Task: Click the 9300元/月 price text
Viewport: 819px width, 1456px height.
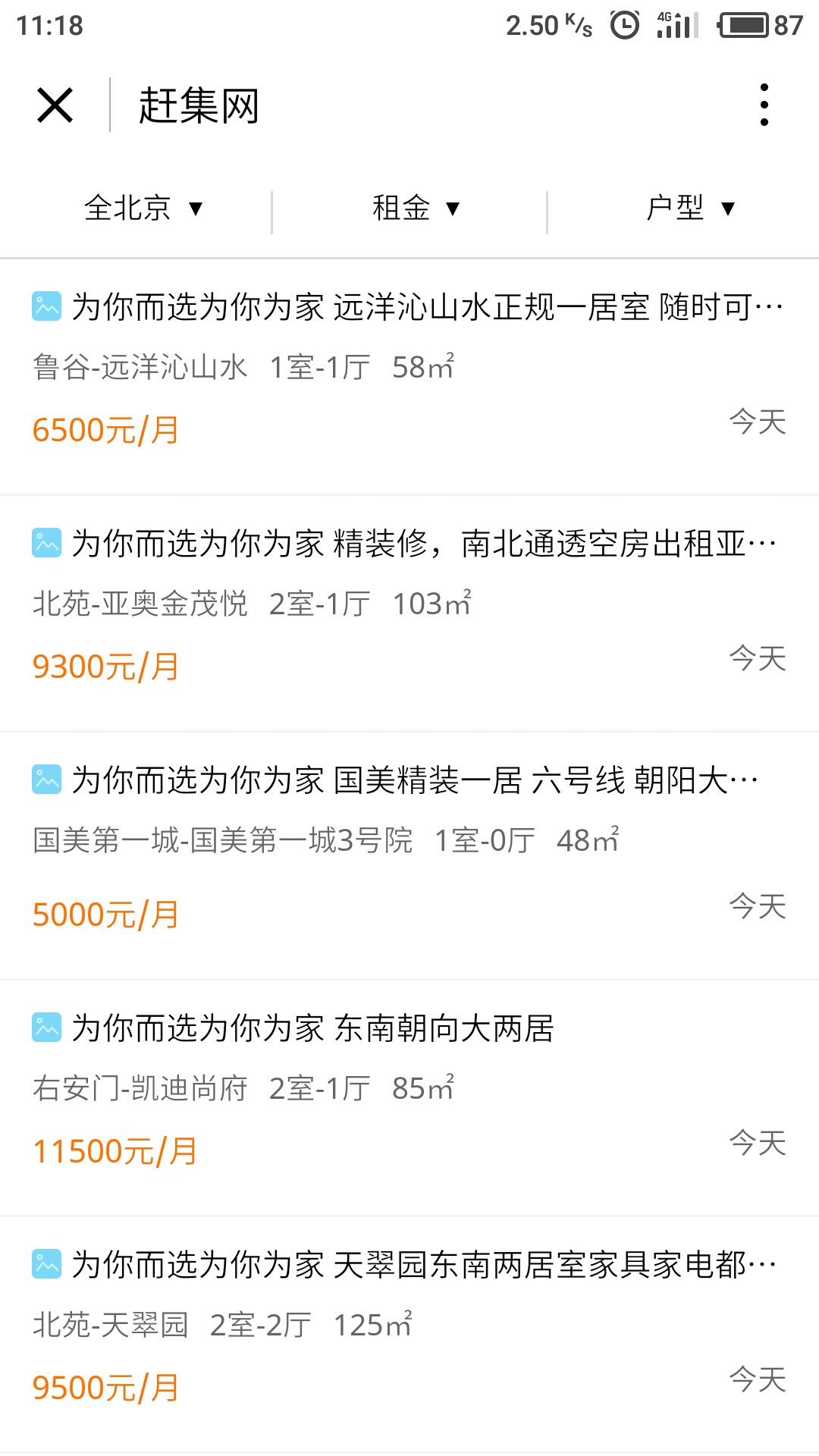Action: 107,666
